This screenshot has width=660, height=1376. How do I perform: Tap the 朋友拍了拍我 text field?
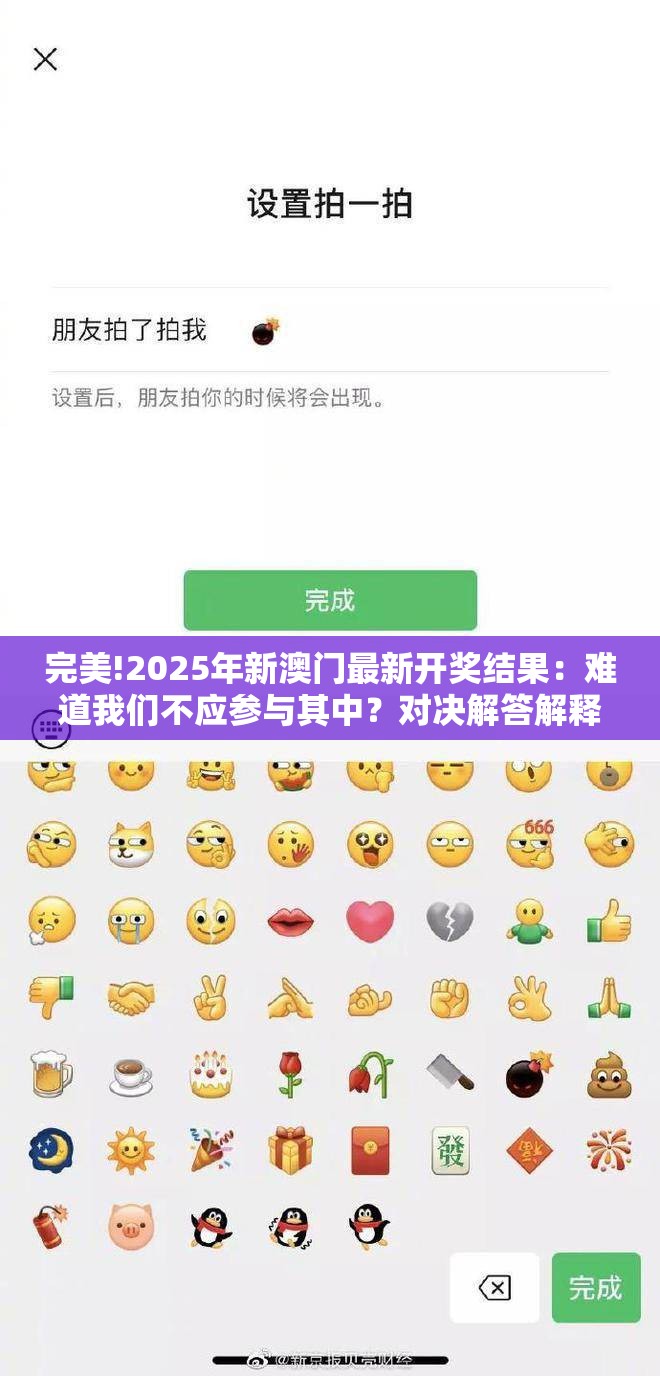(x=330, y=330)
